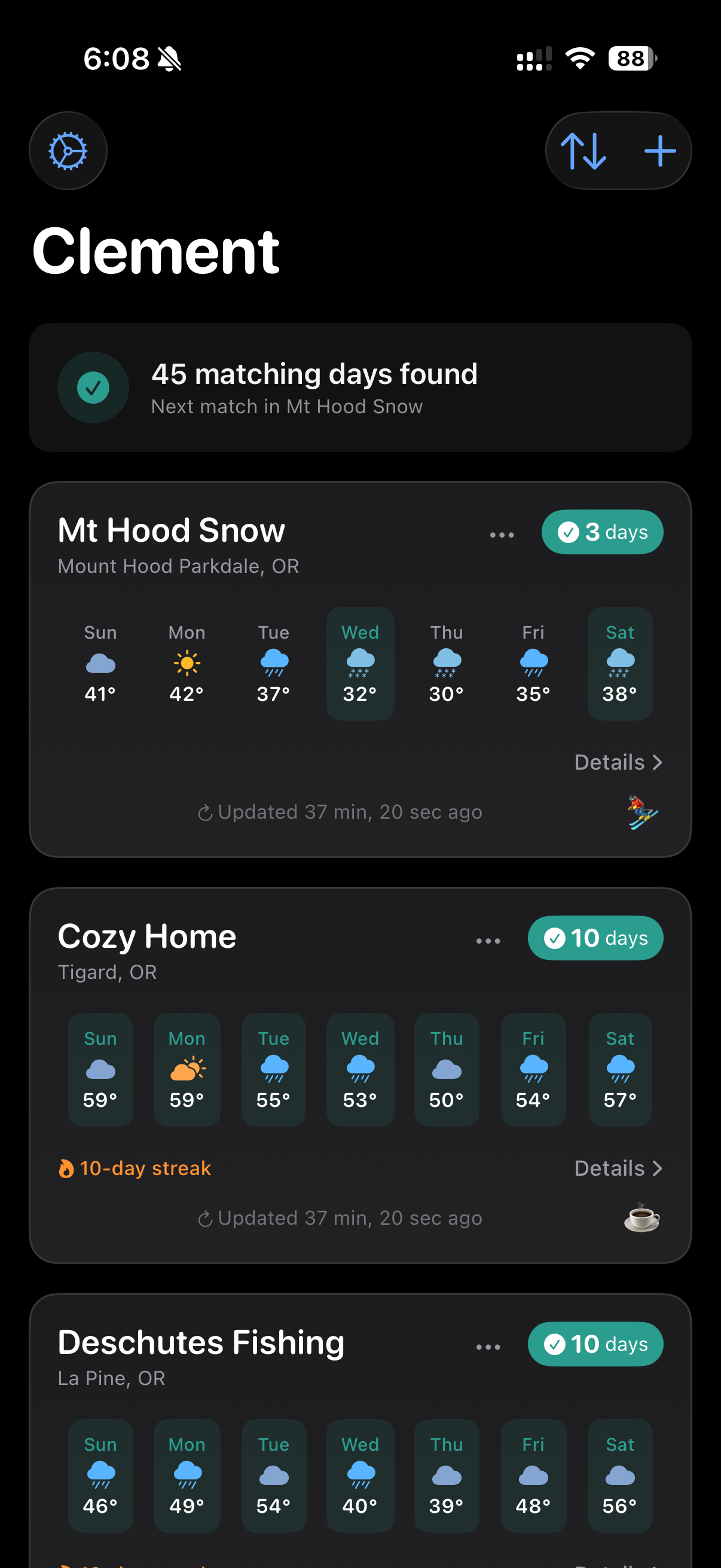721x1568 pixels.
Task: Open Details for Cozy Home
Action: pyautogui.click(x=617, y=1167)
